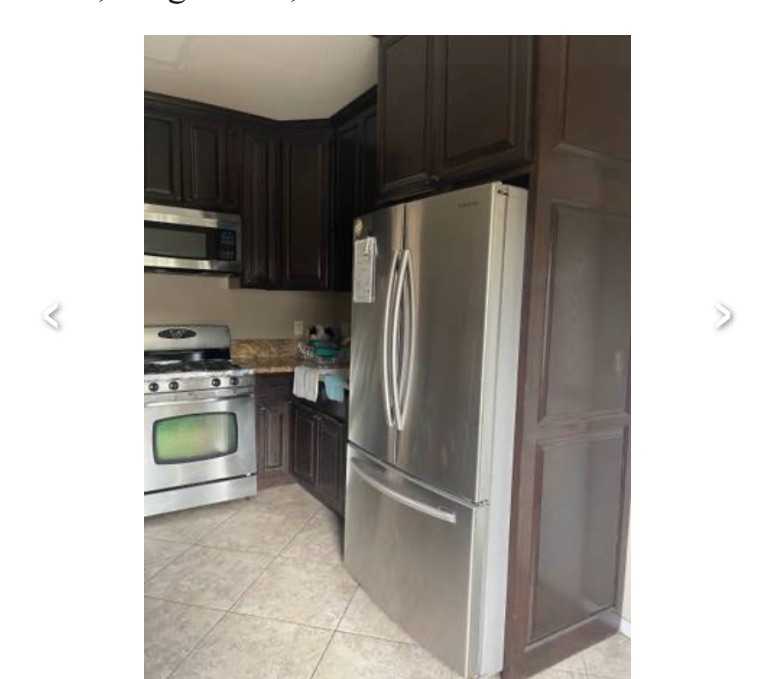Go to the next photo
Image resolution: width=775 pixels, height=679 pixels.
[x=724, y=316]
